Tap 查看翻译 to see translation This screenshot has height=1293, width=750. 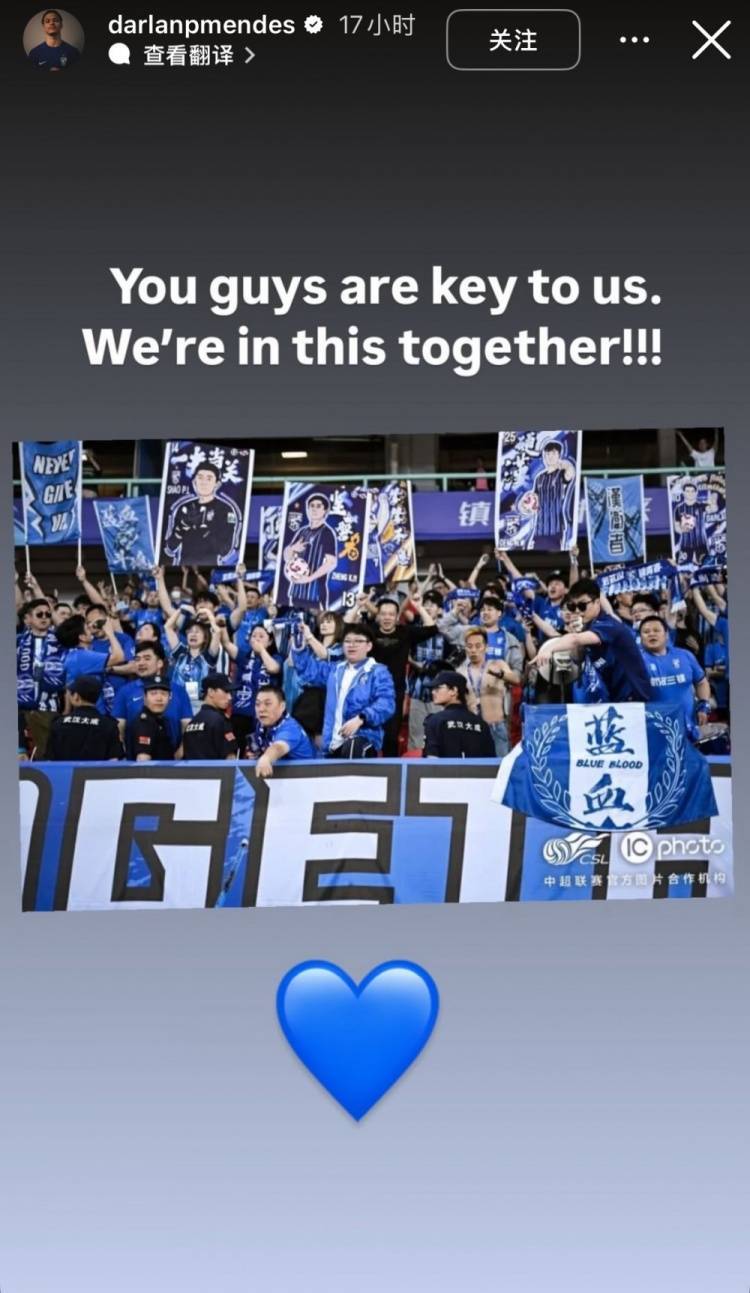(188, 55)
